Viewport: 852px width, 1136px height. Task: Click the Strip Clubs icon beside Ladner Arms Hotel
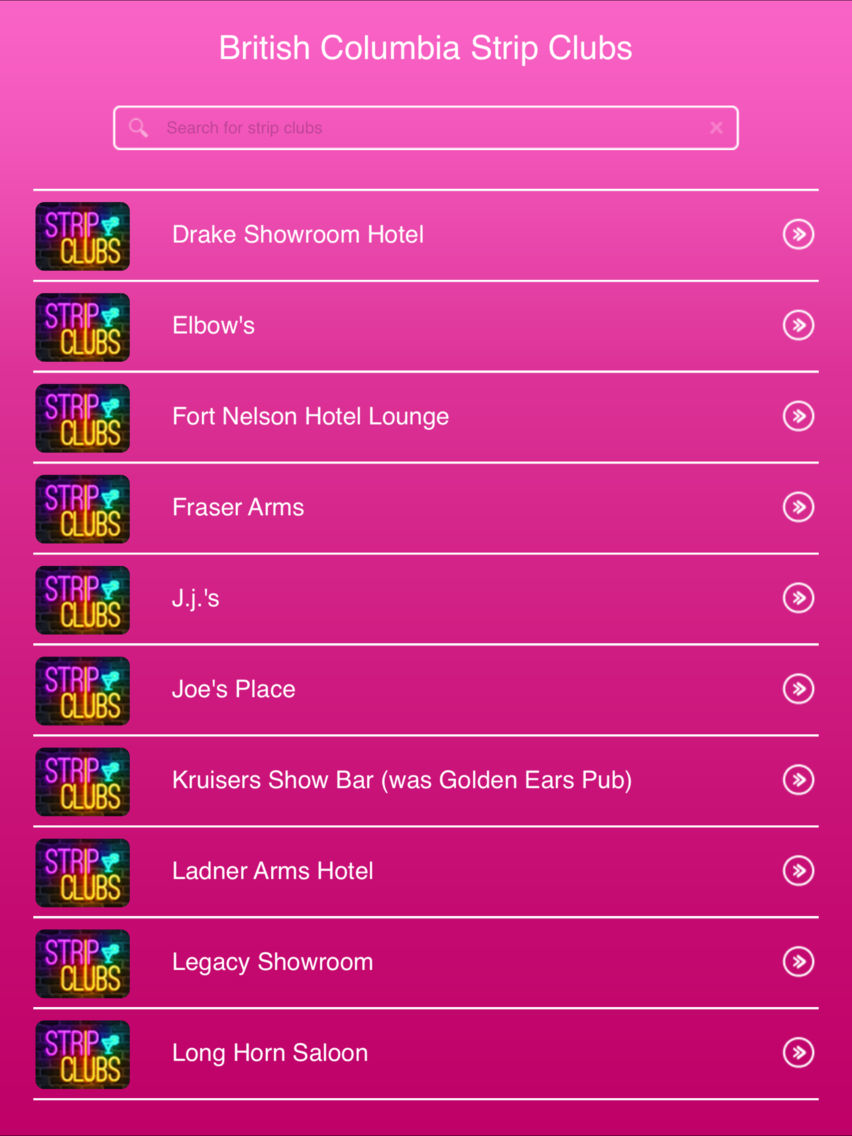coord(82,873)
